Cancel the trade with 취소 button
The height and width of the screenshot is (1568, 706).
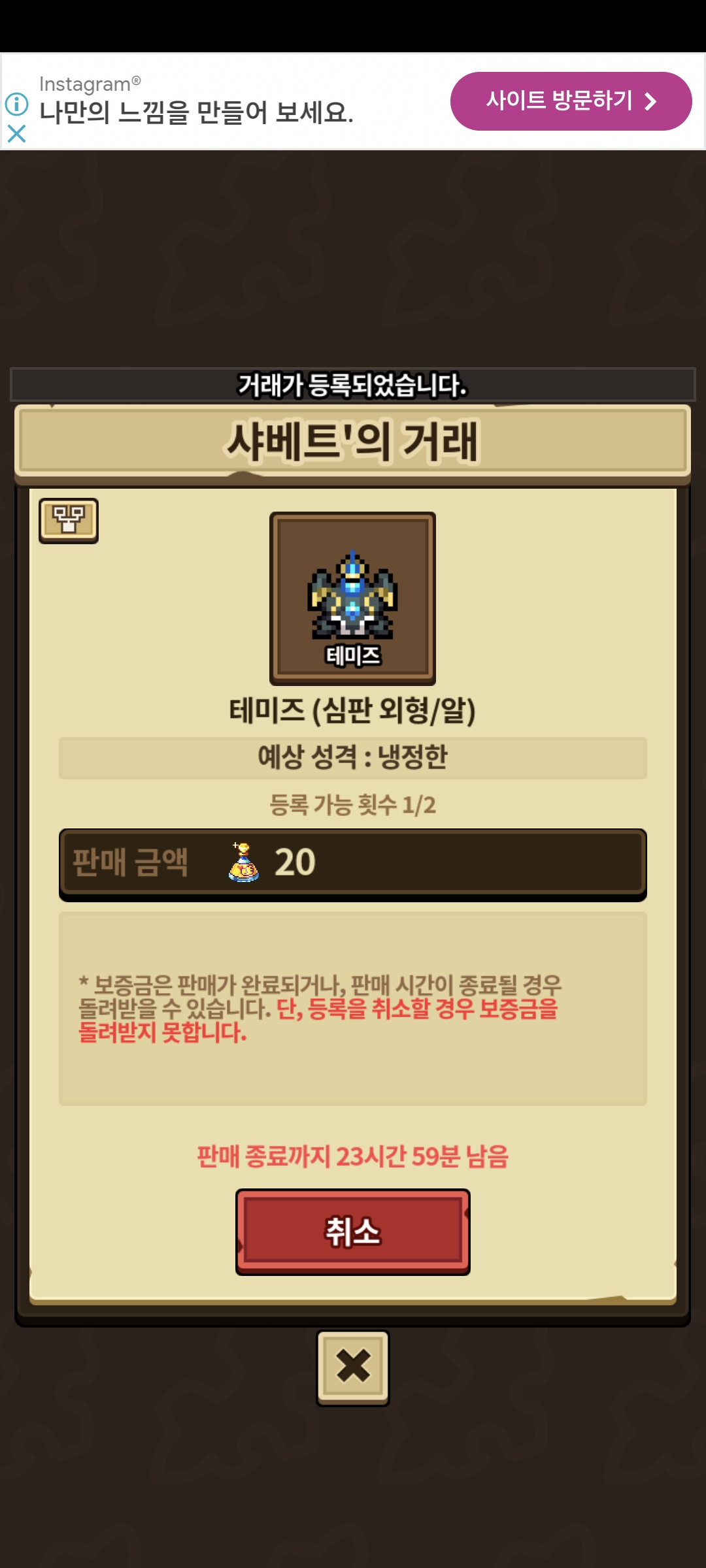tap(352, 1232)
